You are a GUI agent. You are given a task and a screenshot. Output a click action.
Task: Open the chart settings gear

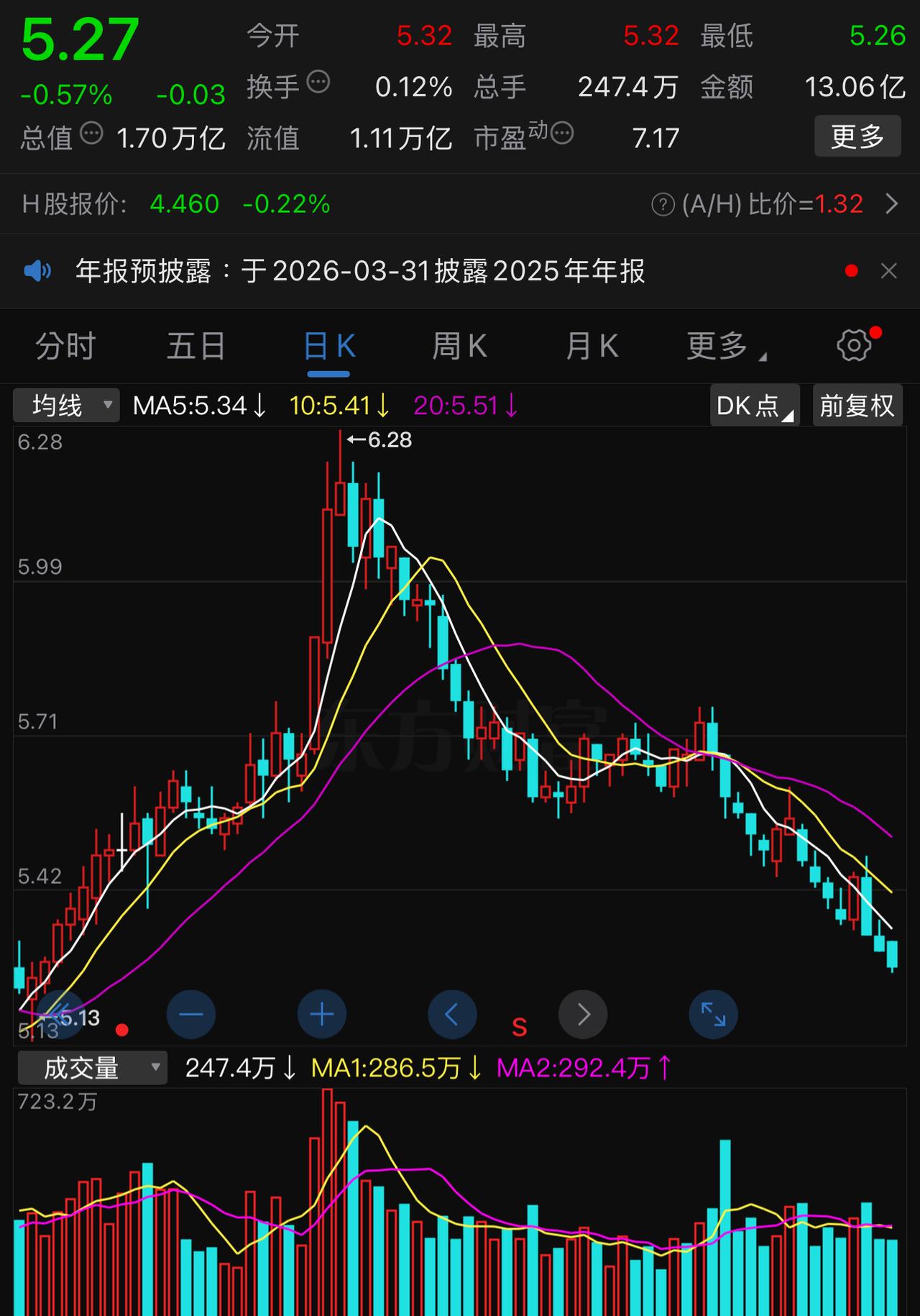click(x=854, y=345)
